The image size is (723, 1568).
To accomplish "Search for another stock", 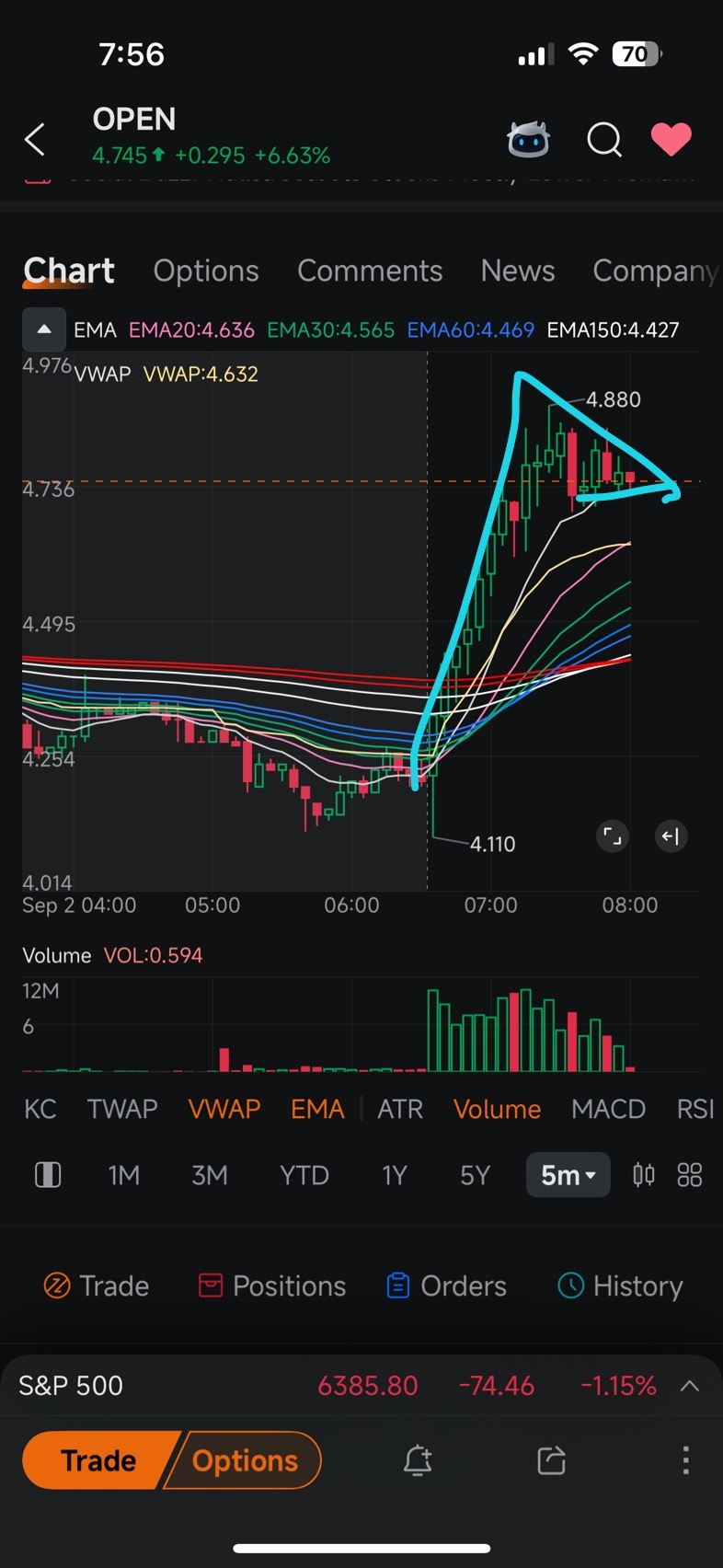I will pos(604,140).
